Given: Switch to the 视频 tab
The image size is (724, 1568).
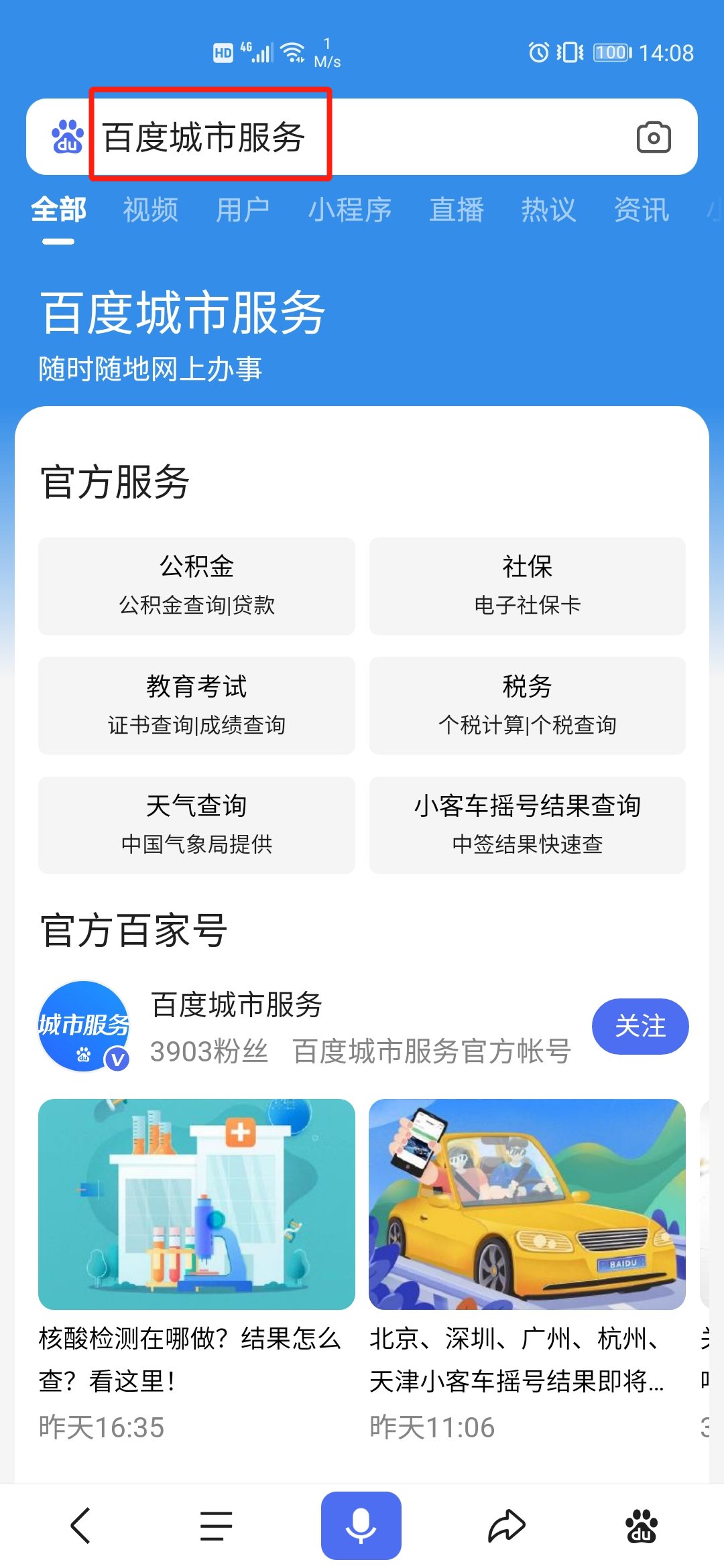Looking at the screenshot, I should pyautogui.click(x=150, y=210).
